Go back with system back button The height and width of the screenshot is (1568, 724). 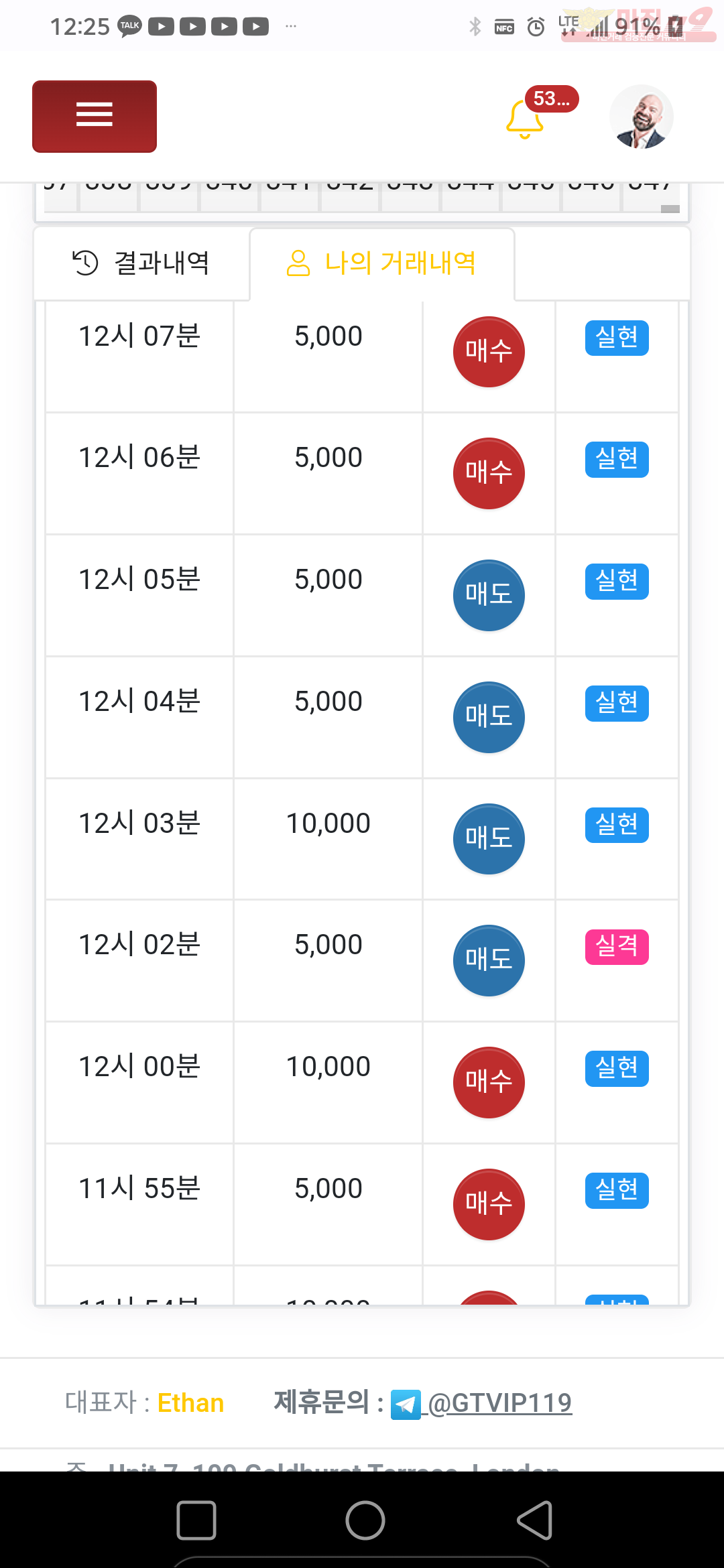pos(534,1520)
